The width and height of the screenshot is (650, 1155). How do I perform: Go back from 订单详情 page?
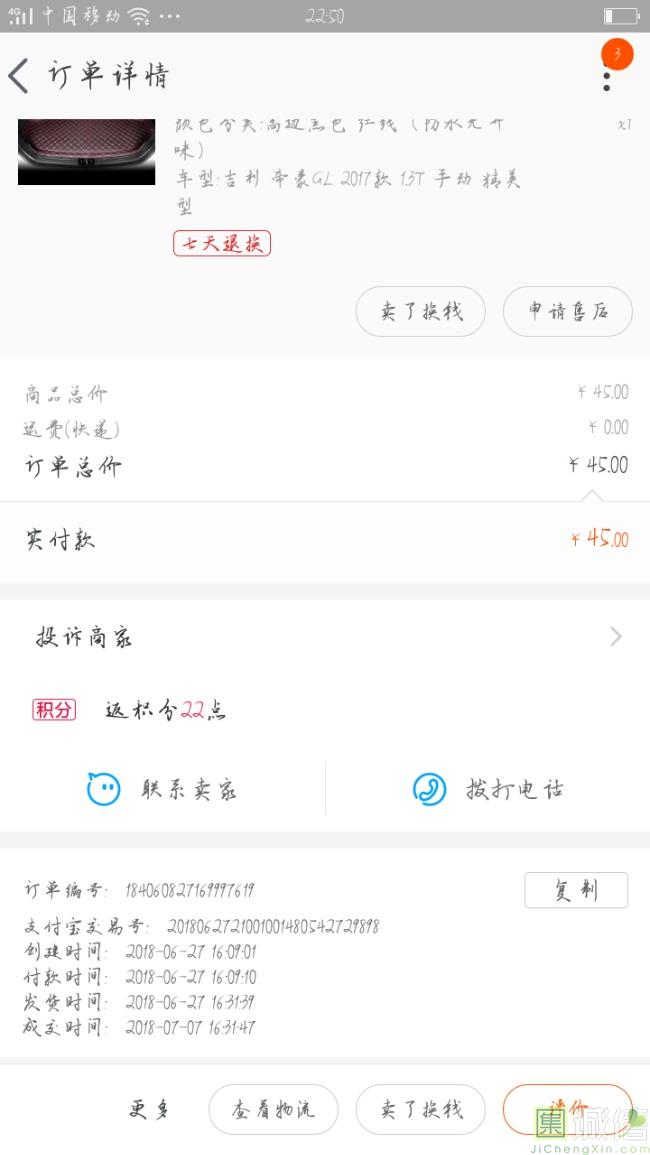[20, 76]
